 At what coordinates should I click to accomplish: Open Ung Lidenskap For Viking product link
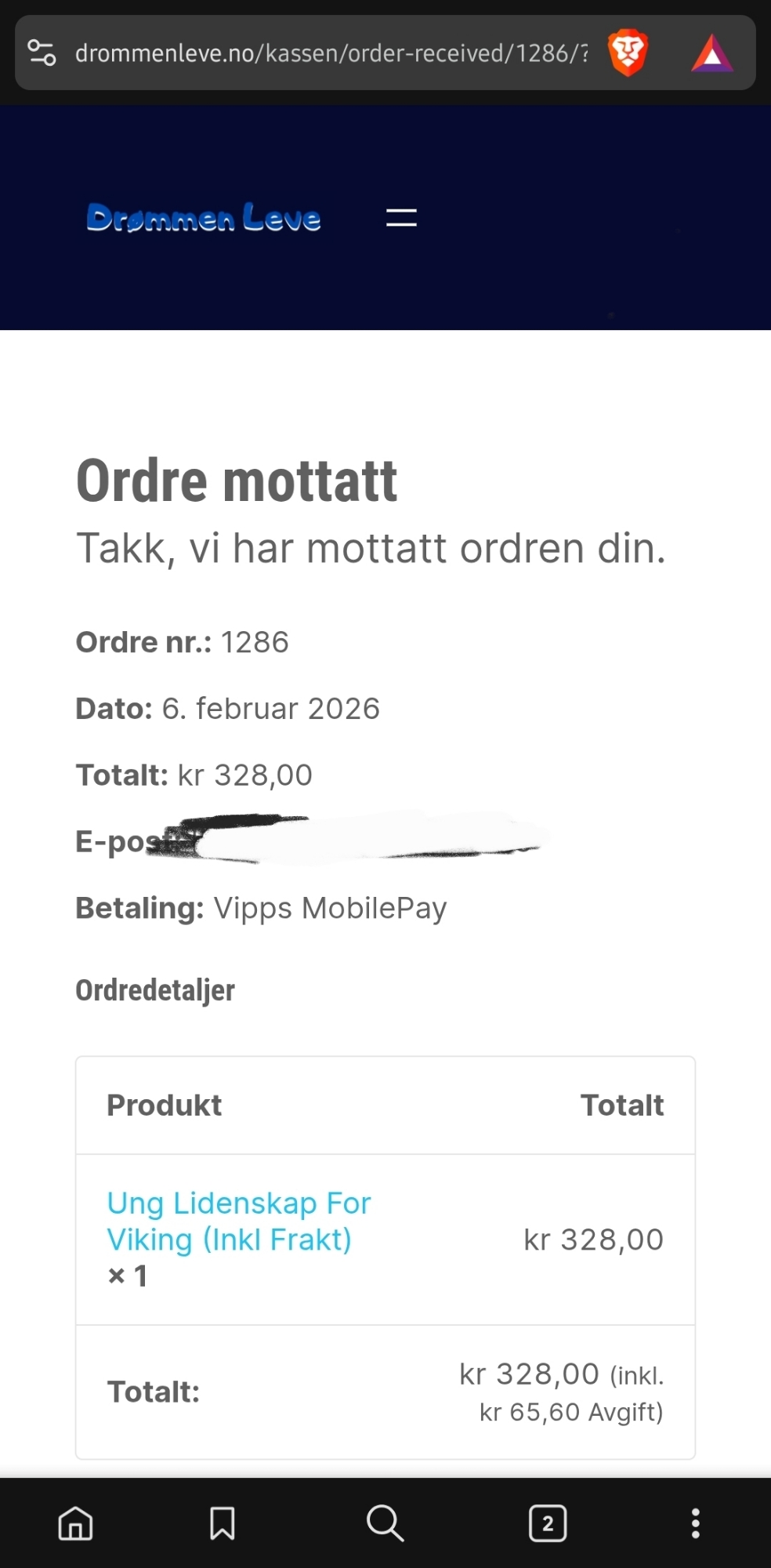pos(238,1221)
